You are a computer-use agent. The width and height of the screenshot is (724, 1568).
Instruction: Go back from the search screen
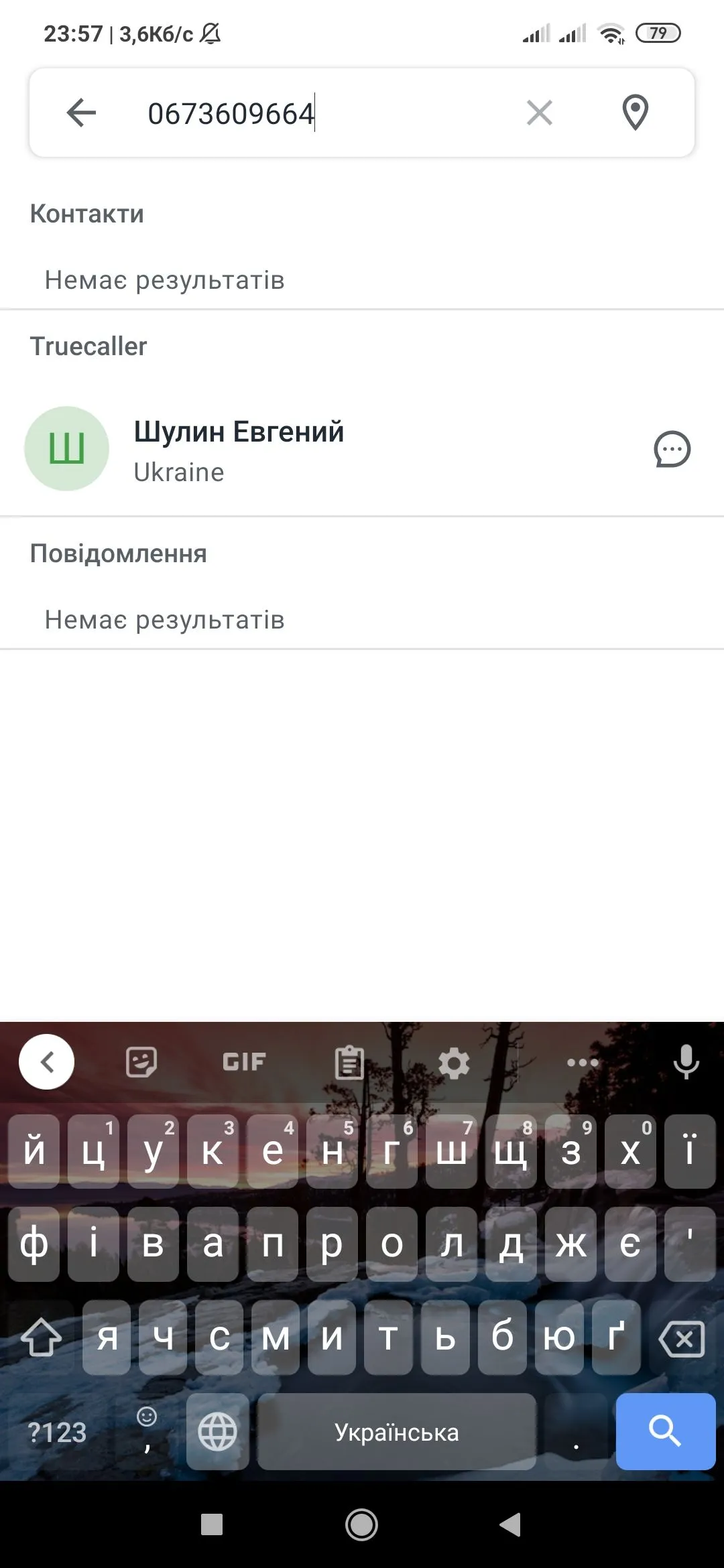click(82, 113)
